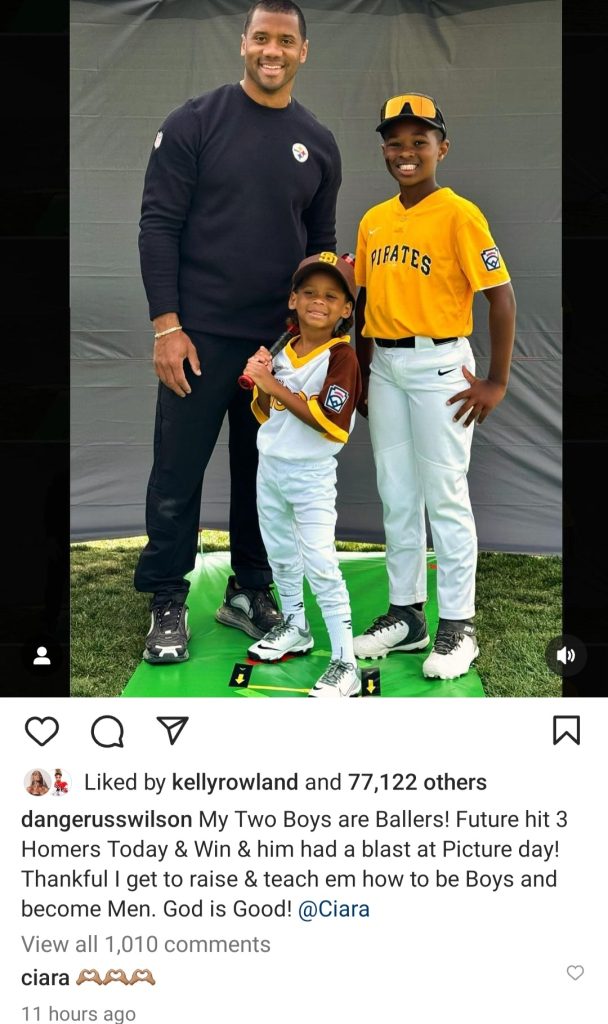Open ciara's profile from her comment
608x1024 pixels.
45,977
